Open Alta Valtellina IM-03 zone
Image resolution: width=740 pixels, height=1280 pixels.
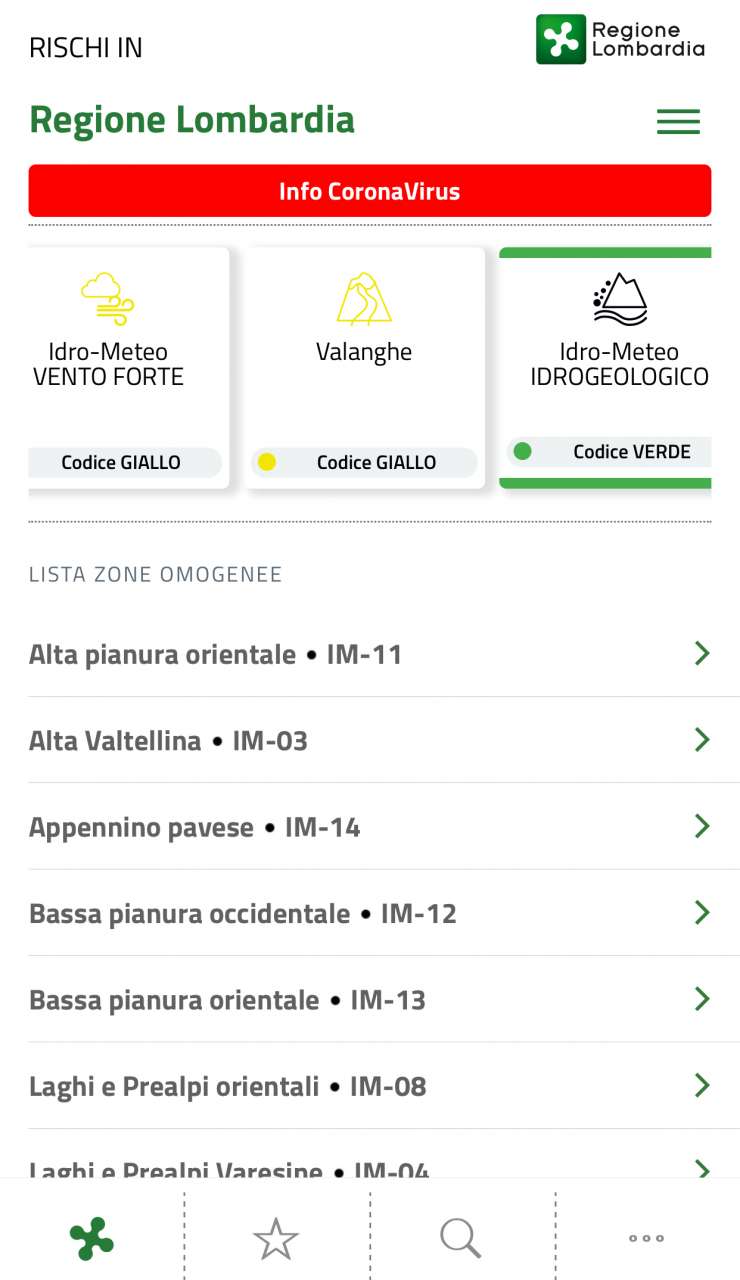click(370, 741)
